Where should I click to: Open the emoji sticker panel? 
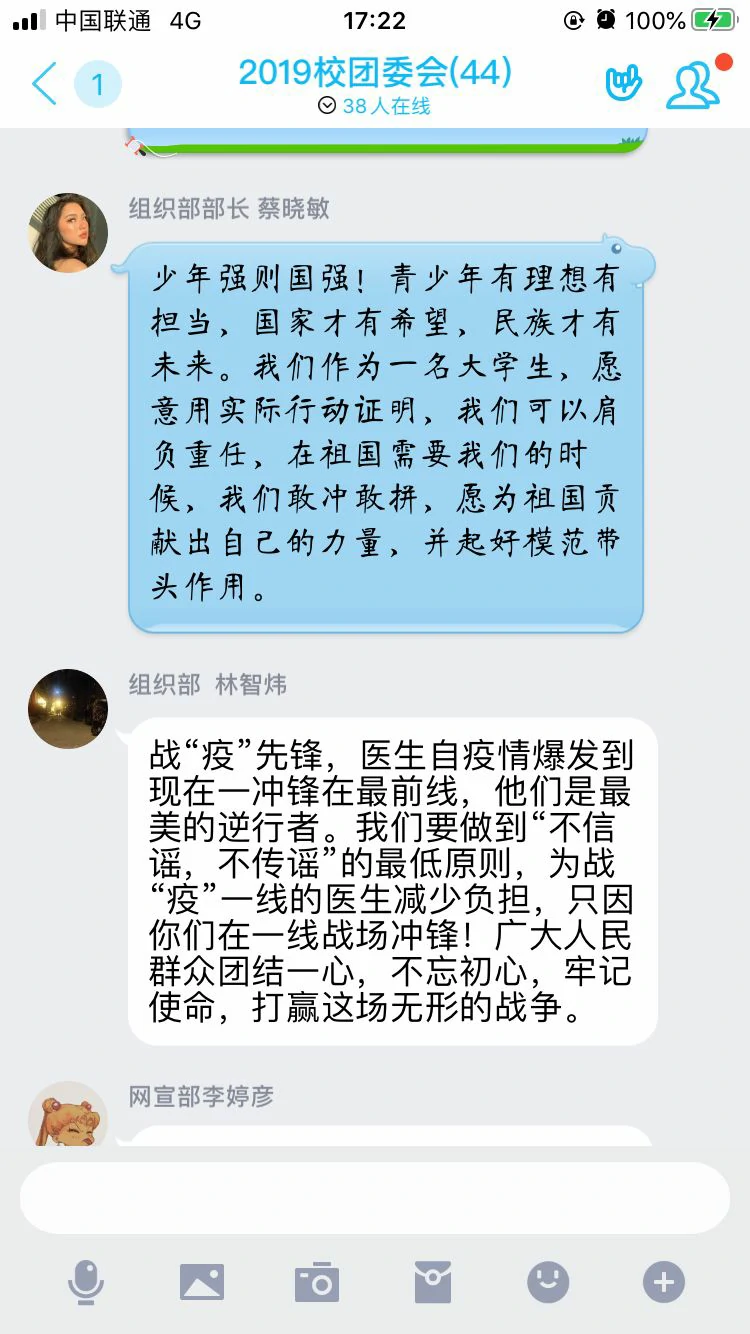tap(548, 1282)
